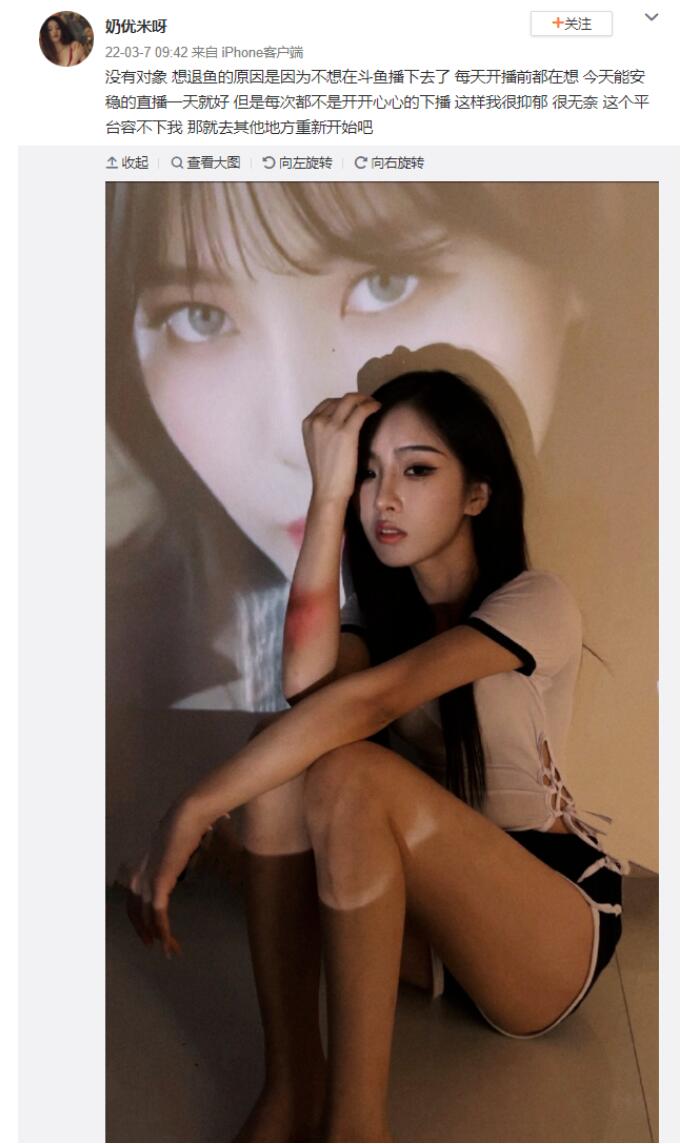This screenshot has width=688, height=1144.
Task: Rotate the image right with 向右旋转
Action: click(x=389, y=162)
